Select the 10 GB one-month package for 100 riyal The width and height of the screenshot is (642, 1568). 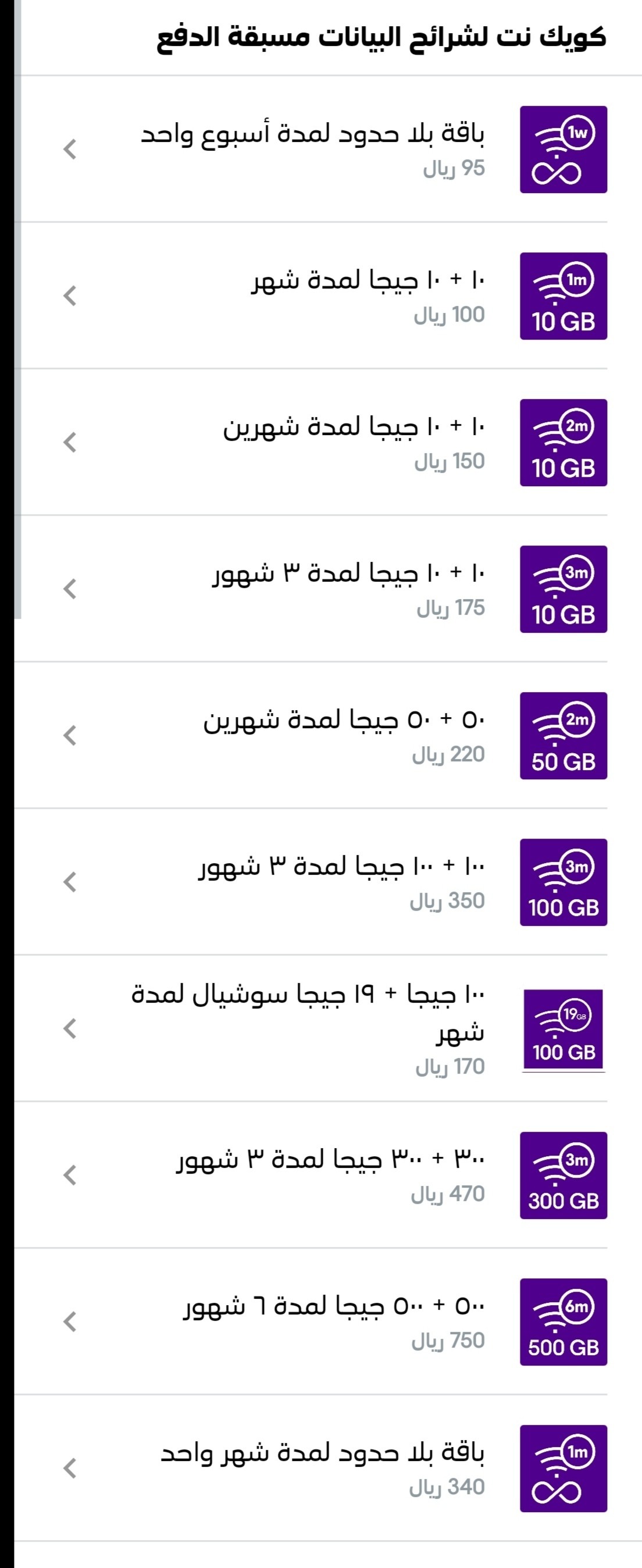pos(313,296)
